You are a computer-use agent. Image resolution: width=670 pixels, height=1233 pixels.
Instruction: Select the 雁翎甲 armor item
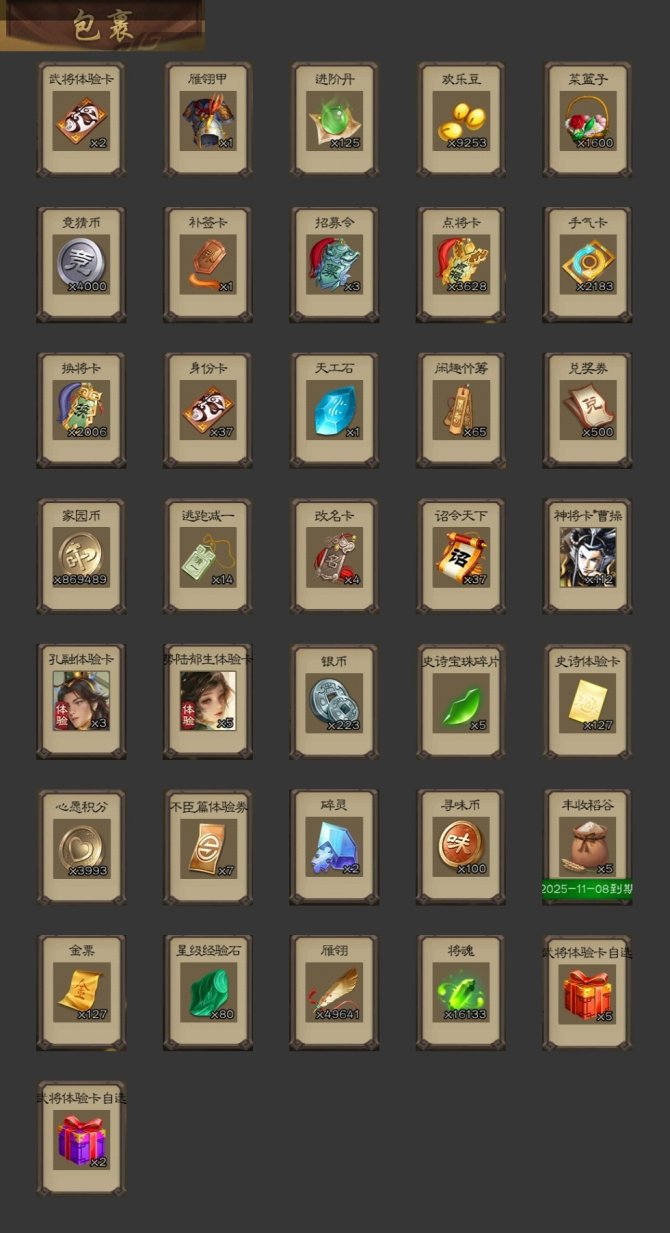click(x=208, y=122)
